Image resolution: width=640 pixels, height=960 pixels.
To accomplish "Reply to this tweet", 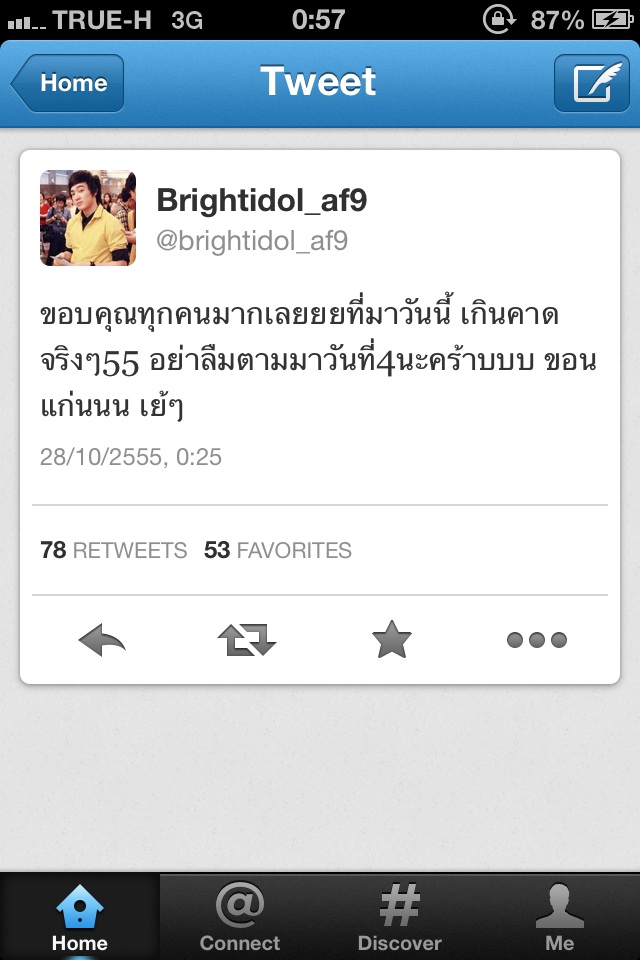I will tap(102, 640).
